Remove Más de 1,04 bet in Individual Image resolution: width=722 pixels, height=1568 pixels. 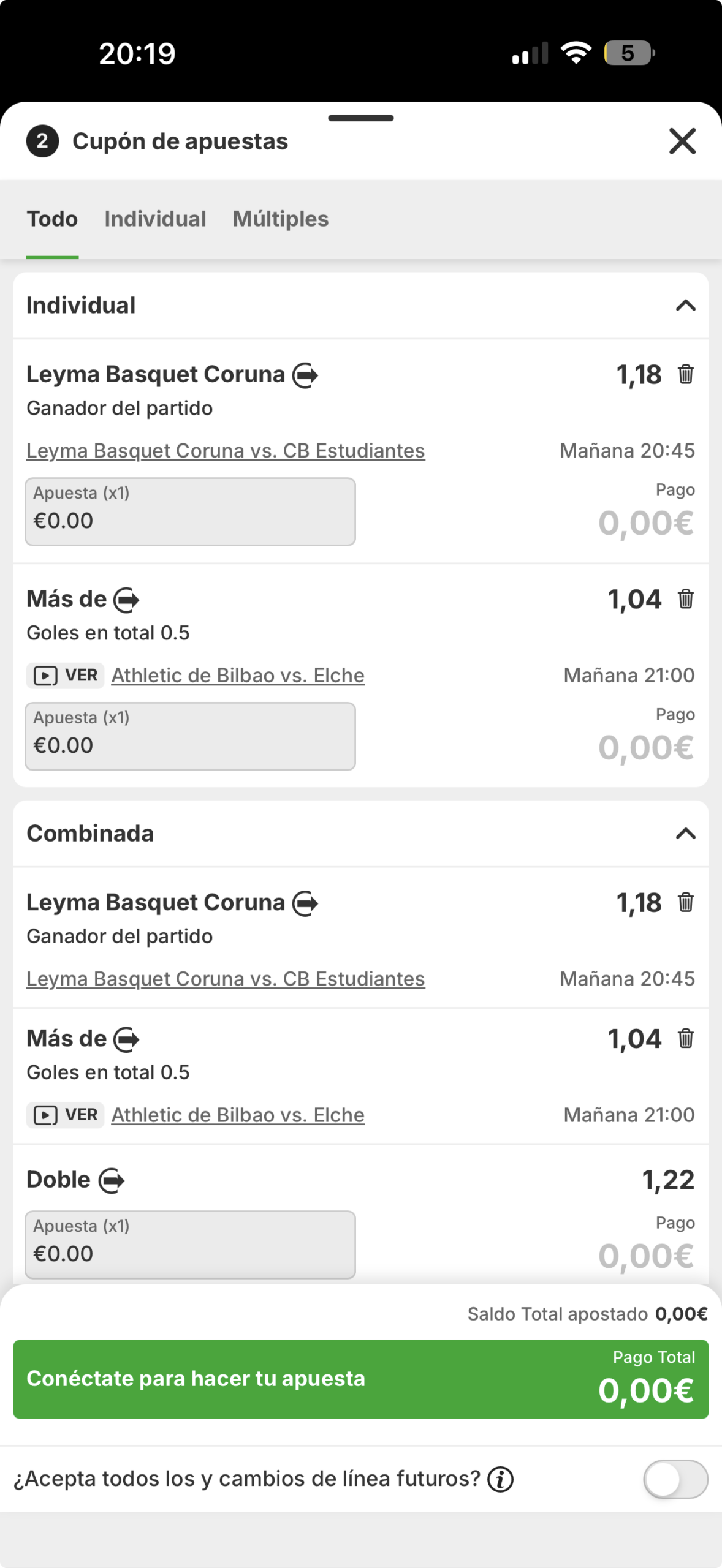point(685,599)
